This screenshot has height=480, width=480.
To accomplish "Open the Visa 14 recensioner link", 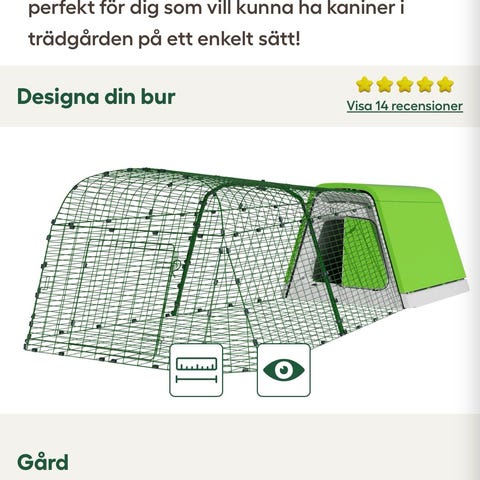I will [405, 106].
